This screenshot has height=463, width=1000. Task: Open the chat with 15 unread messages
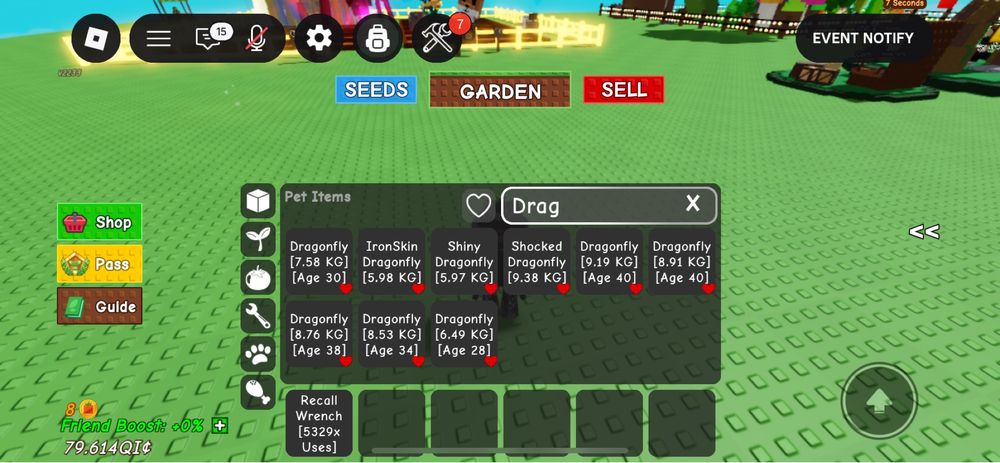click(x=209, y=39)
